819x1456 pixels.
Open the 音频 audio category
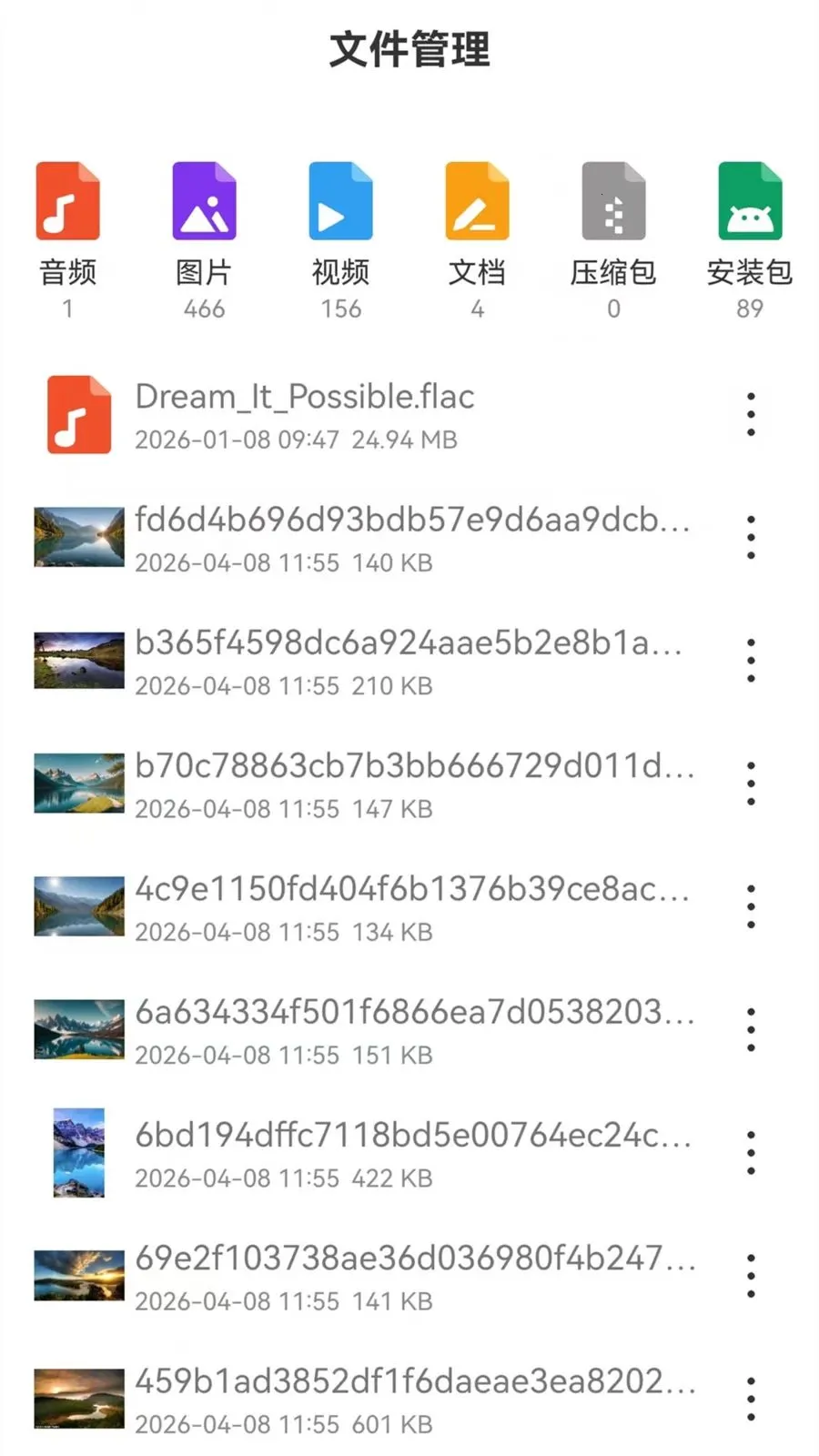tap(67, 232)
